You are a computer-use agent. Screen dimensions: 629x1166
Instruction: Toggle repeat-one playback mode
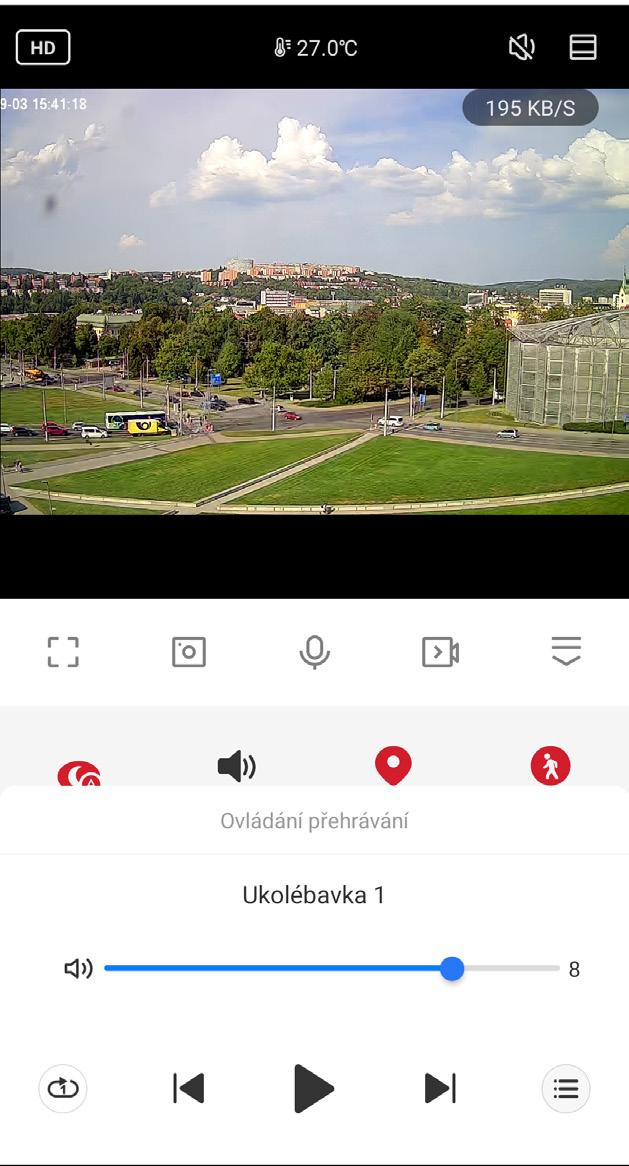tap(63, 1088)
